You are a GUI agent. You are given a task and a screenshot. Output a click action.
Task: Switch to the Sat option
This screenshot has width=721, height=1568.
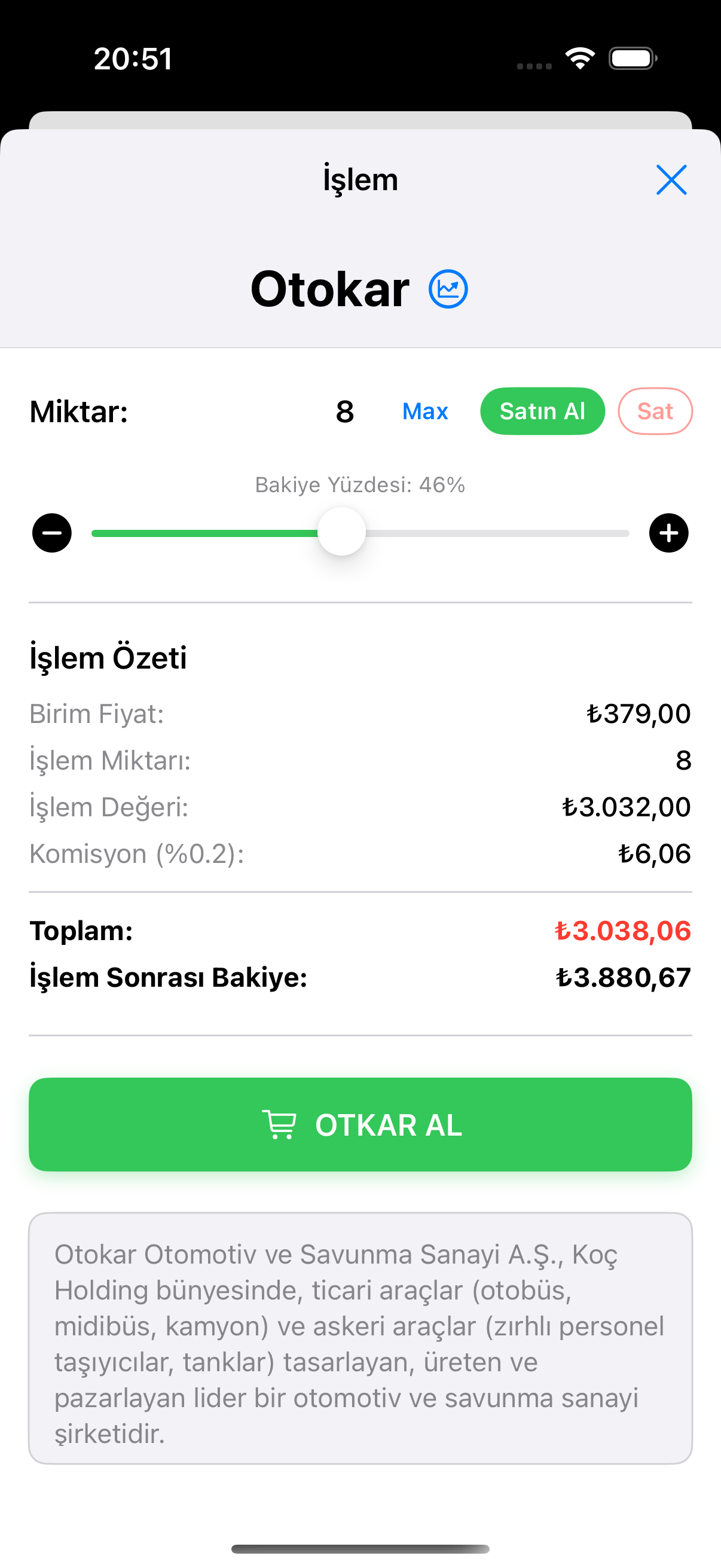coord(655,411)
